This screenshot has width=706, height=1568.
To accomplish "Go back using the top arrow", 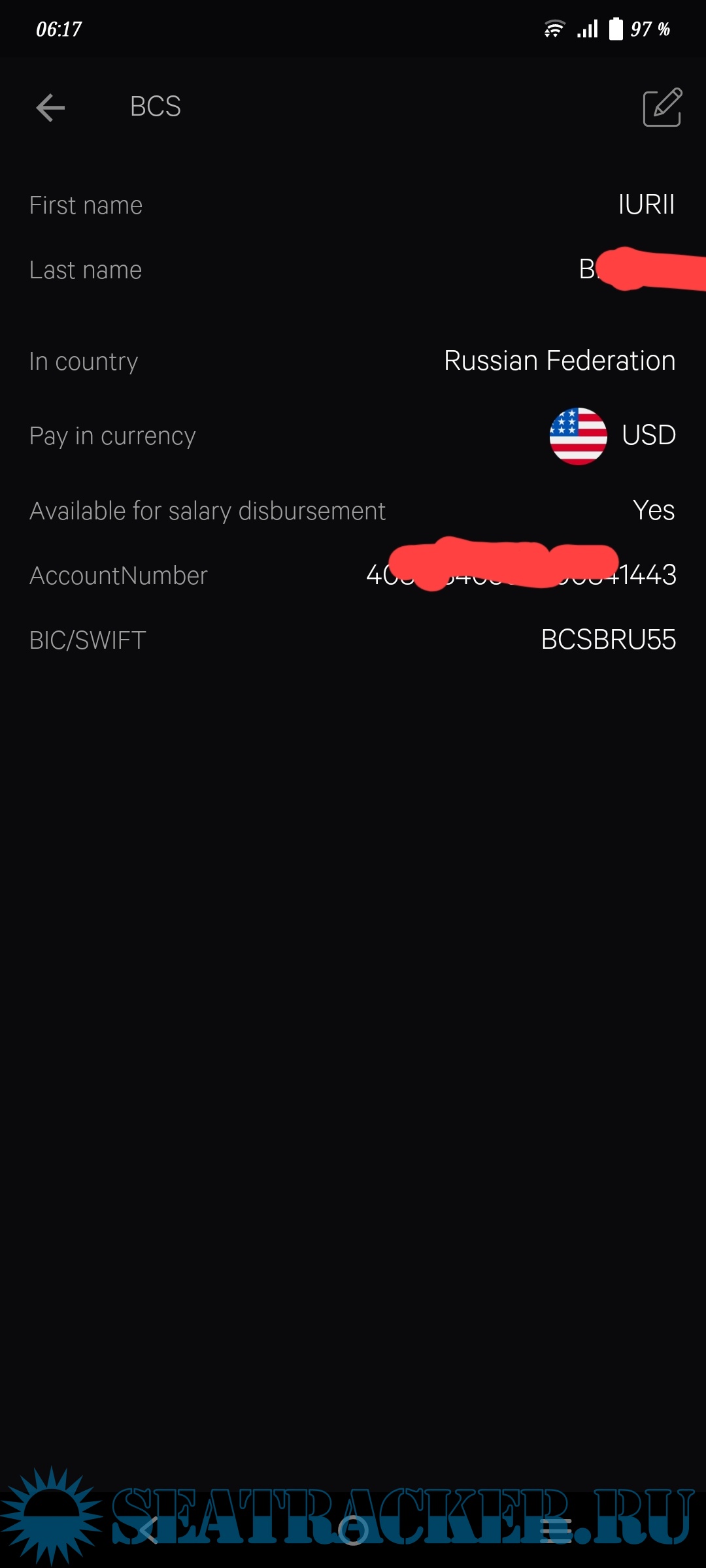I will coord(50,108).
